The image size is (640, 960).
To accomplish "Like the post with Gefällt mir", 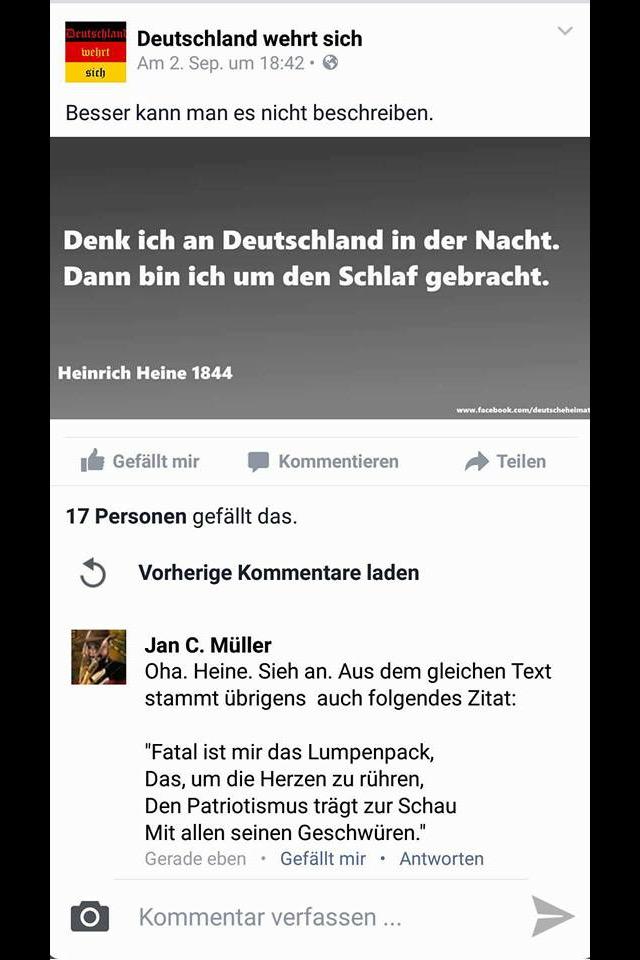I will [140, 461].
